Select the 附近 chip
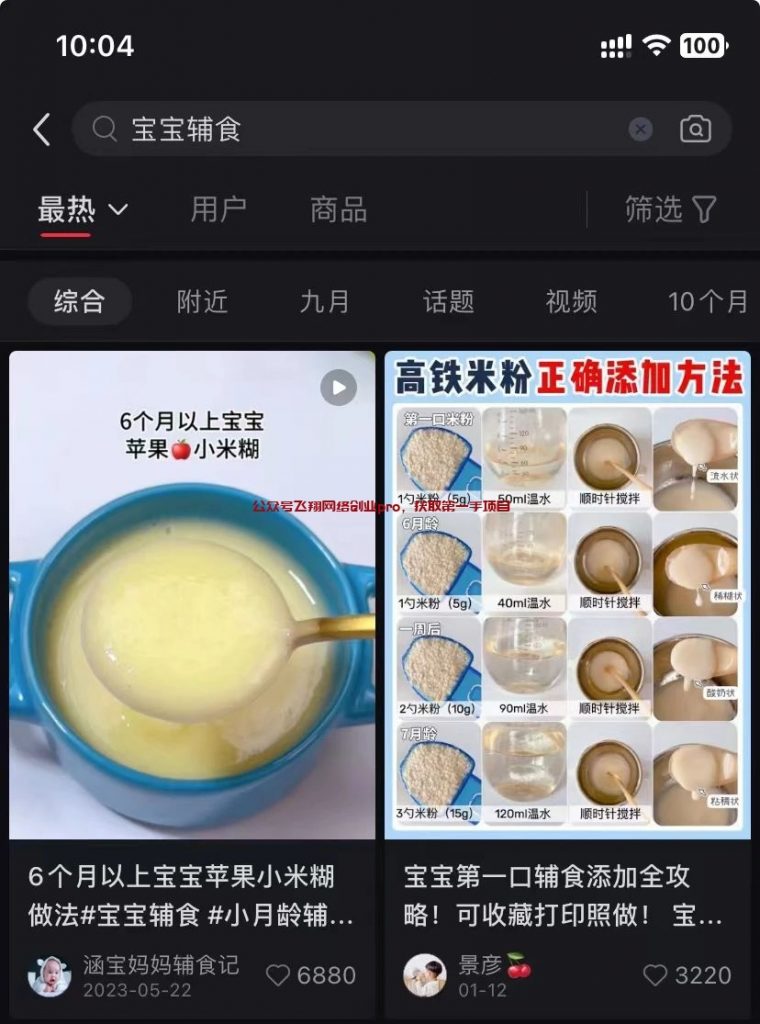Viewport: 760px width, 1024px height. coord(202,301)
